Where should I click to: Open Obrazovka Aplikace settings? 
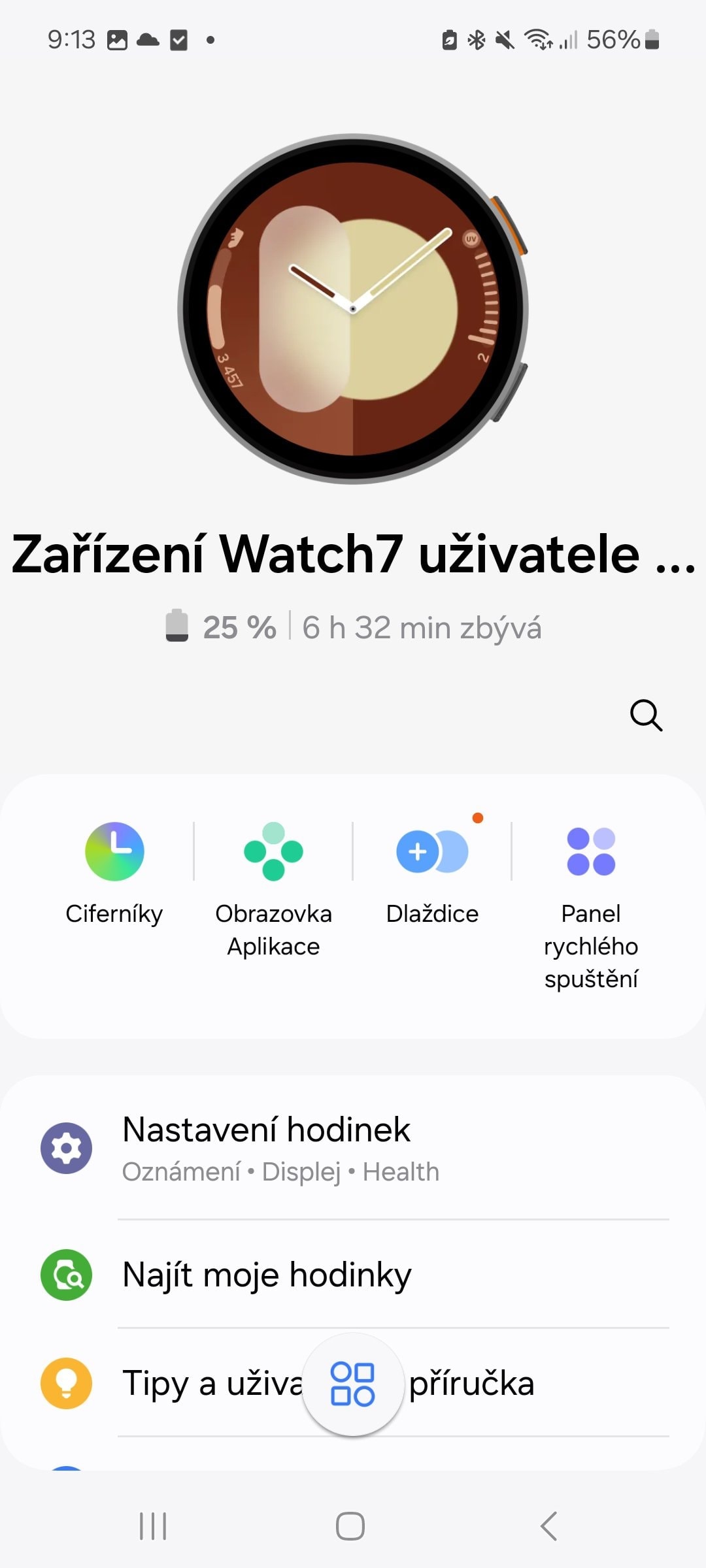[x=273, y=887]
